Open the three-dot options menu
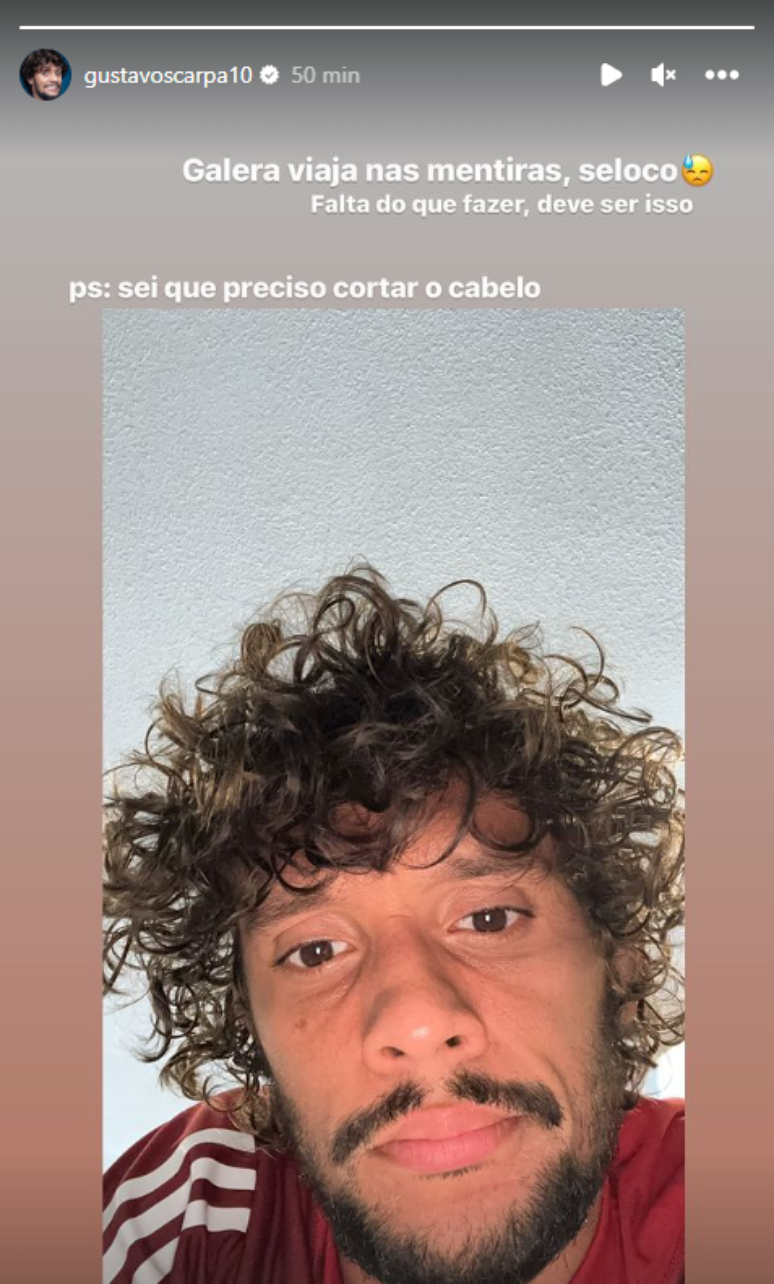This screenshot has height=1284, width=774. tap(722, 75)
